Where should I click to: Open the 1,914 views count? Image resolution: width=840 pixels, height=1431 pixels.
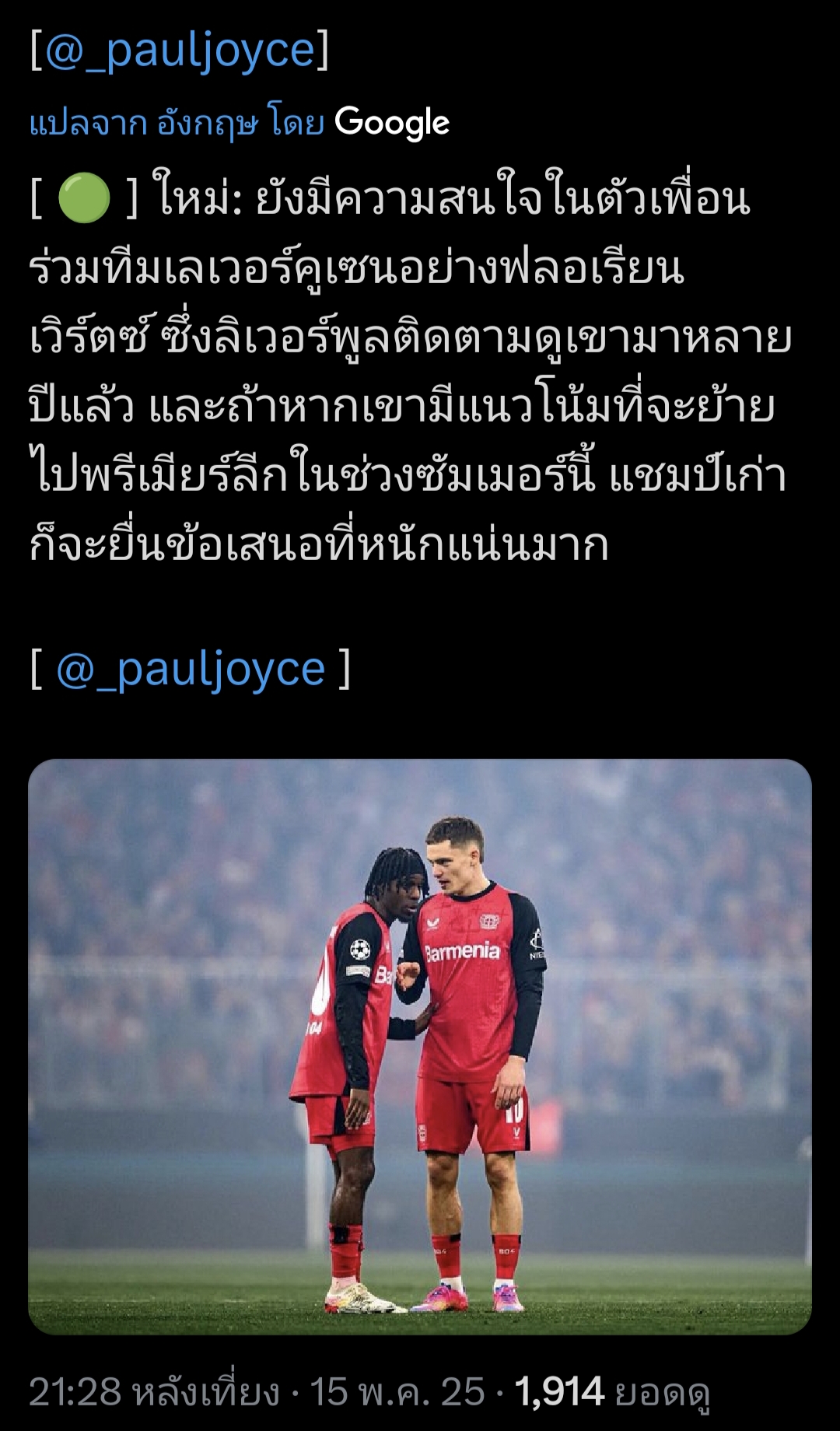(611, 1391)
